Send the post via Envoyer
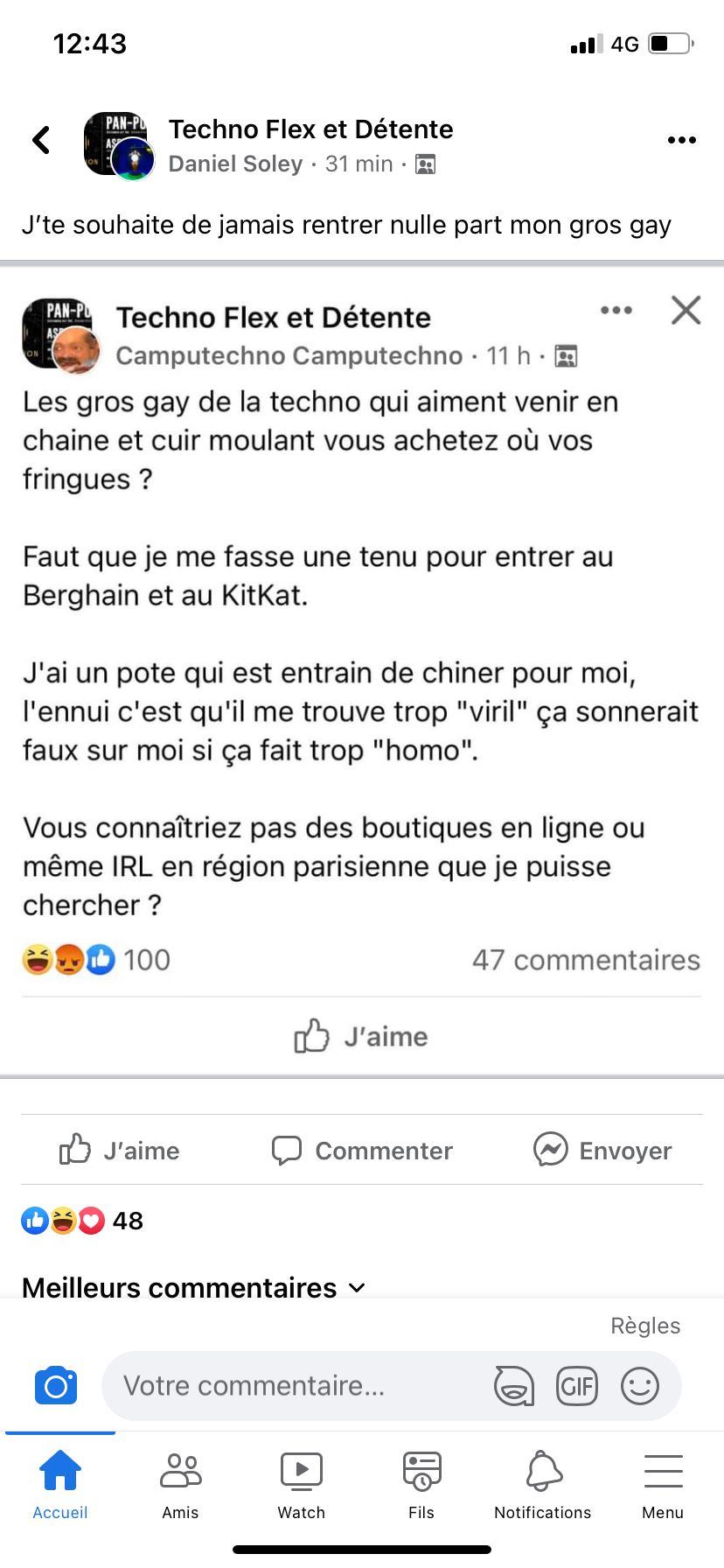724x1568 pixels. tap(603, 1150)
